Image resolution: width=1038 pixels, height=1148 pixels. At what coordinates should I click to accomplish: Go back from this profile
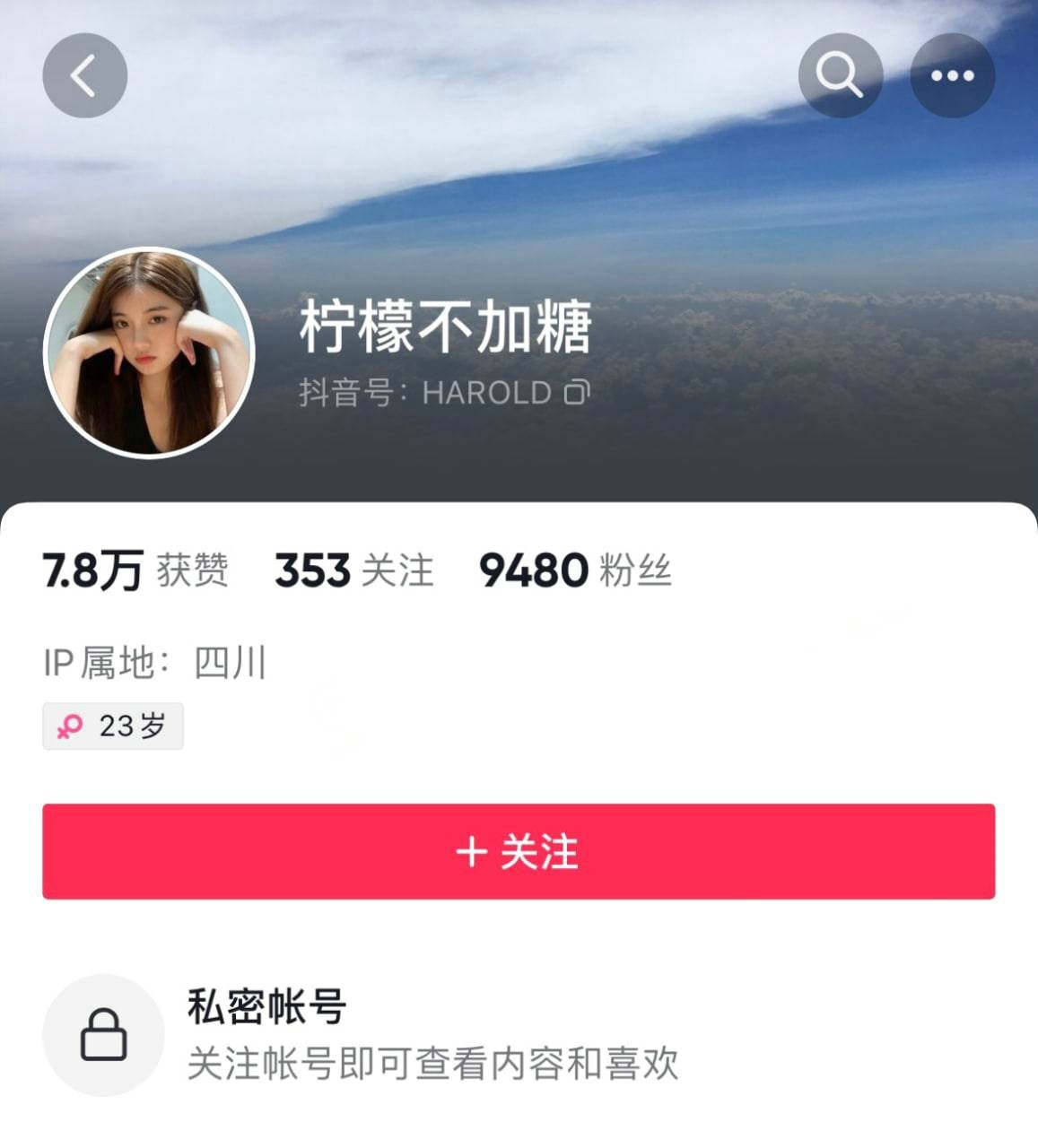(84, 75)
